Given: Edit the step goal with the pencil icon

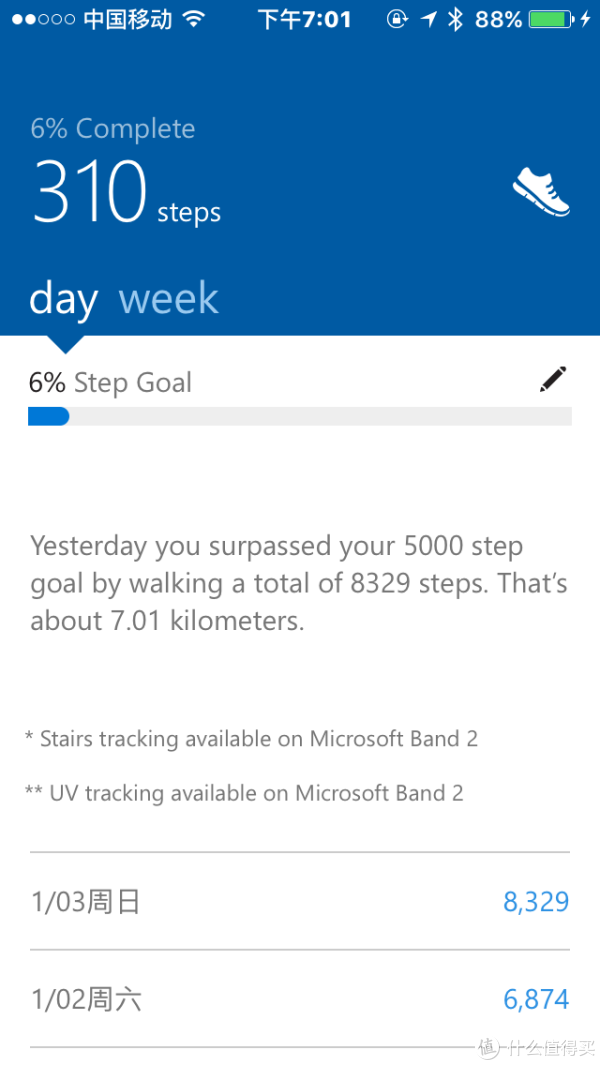Looking at the screenshot, I should 552,379.
